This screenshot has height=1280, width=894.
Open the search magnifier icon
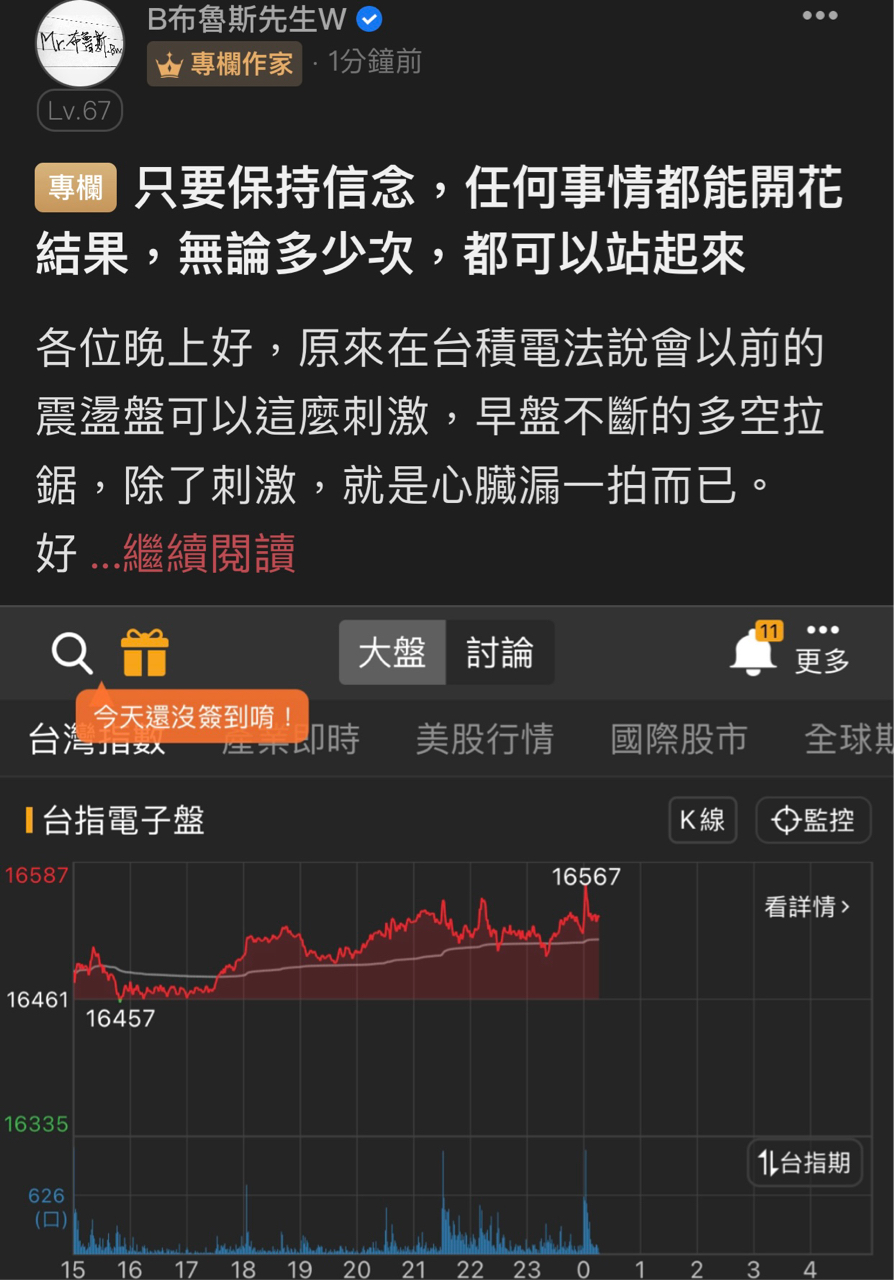point(72,653)
